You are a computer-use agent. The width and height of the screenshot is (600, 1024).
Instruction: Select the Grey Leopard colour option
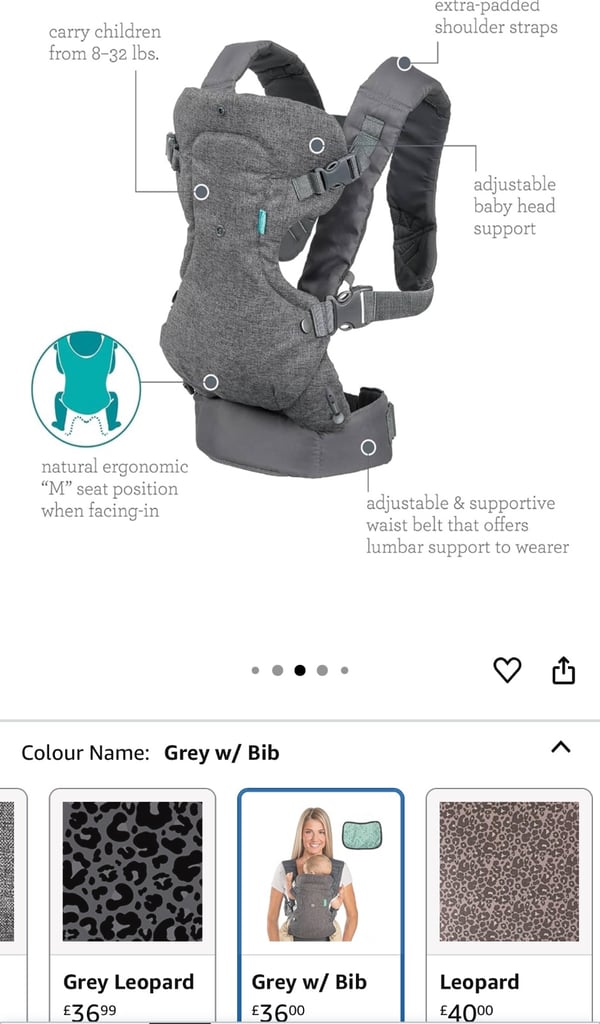click(133, 905)
